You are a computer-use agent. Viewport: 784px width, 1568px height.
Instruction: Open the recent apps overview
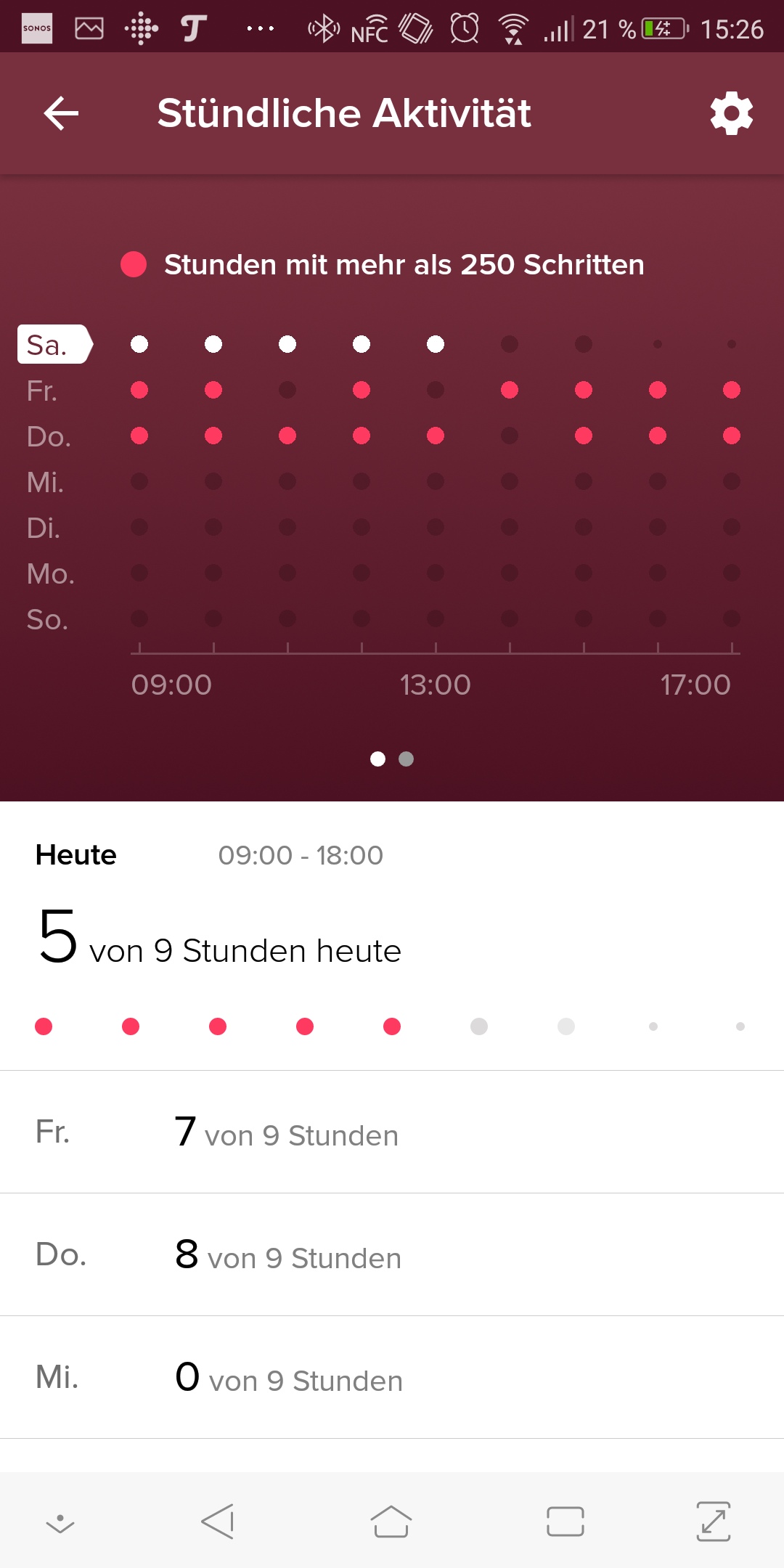click(565, 1522)
